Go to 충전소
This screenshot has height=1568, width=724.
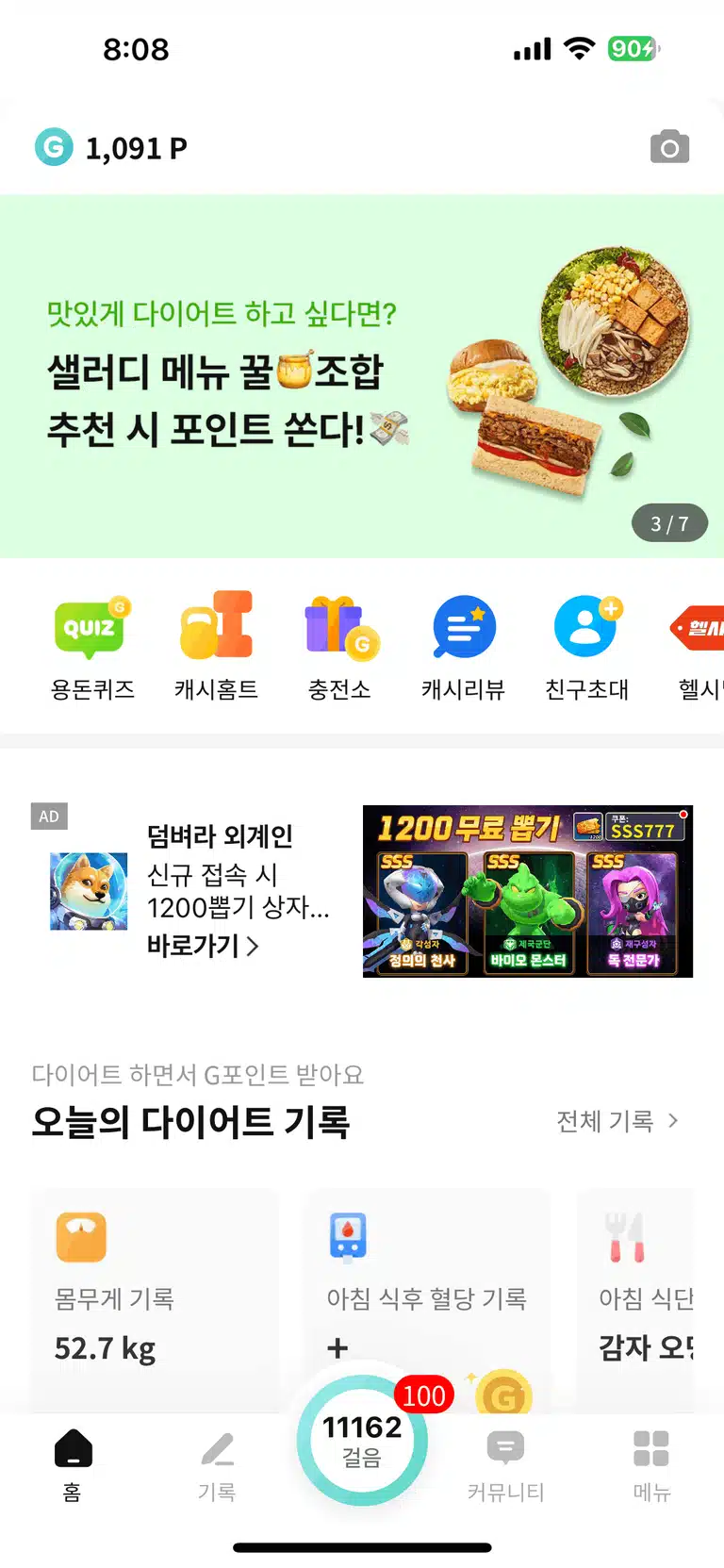tap(339, 647)
